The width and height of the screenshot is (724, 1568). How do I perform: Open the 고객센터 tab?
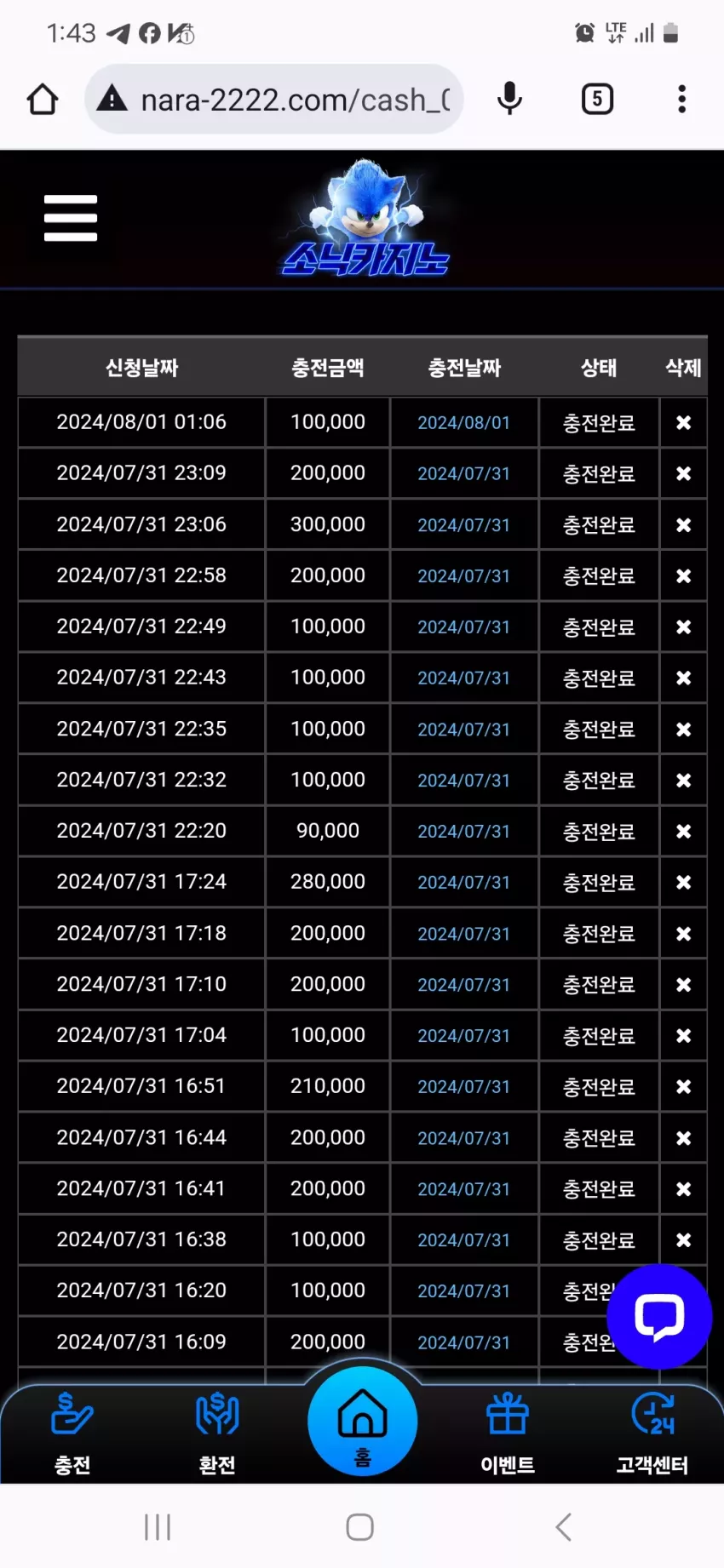[652, 1434]
